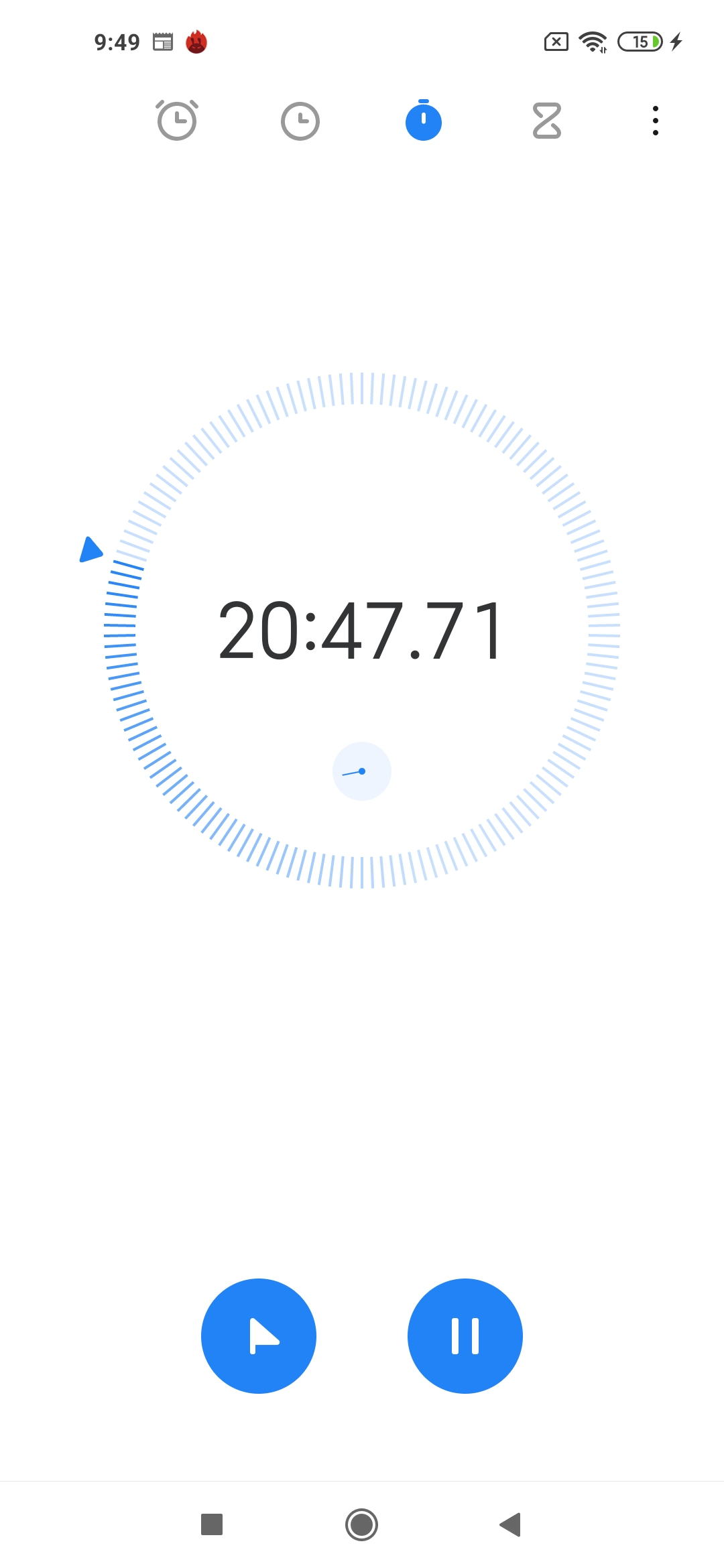Record a lap with the flag button
The width and height of the screenshot is (724, 1568).
click(x=259, y=1336)
